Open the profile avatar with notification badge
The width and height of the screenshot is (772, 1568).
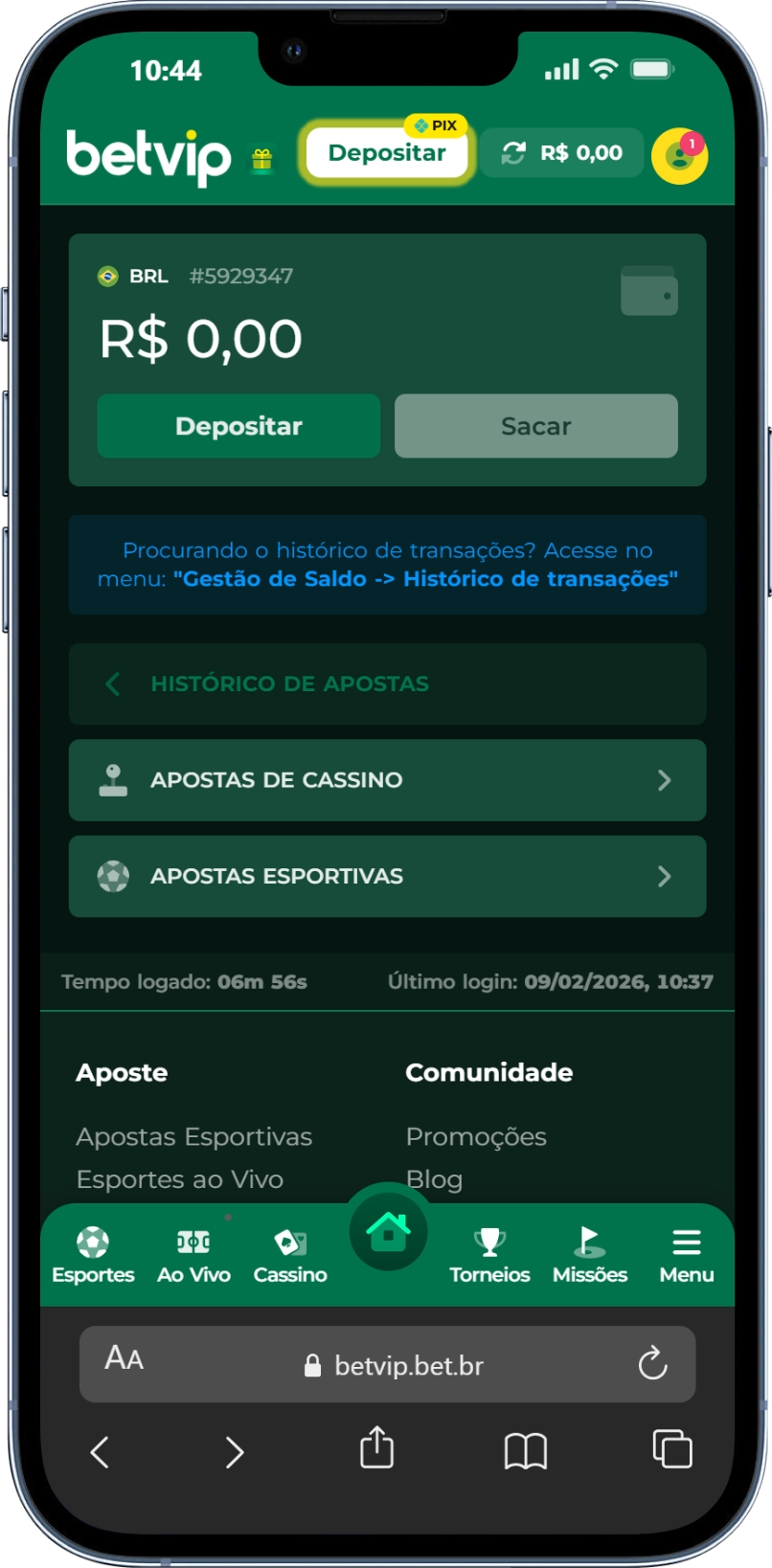point(679,155)
